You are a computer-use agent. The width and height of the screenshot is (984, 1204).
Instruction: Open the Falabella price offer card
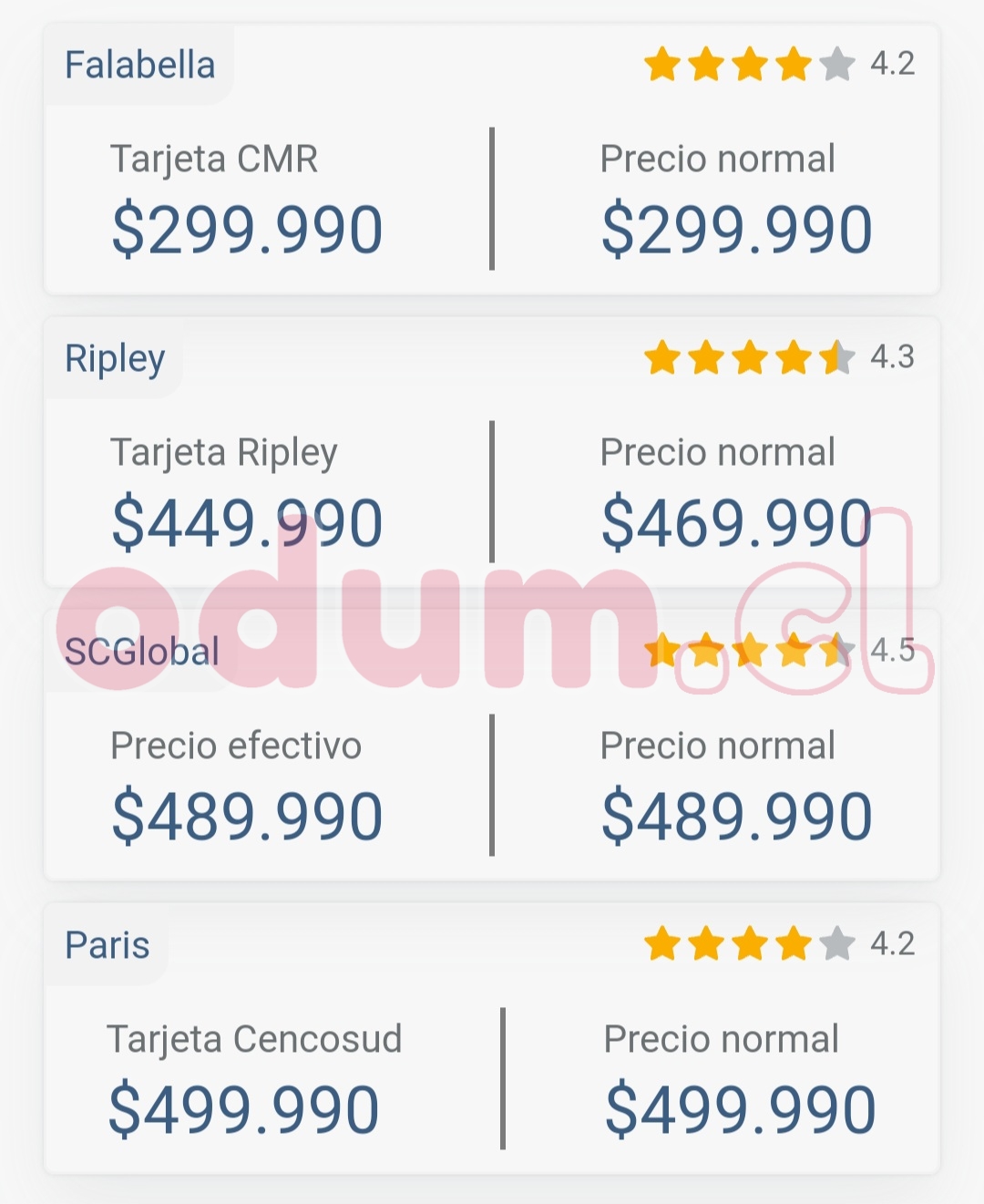coord(492,160)
